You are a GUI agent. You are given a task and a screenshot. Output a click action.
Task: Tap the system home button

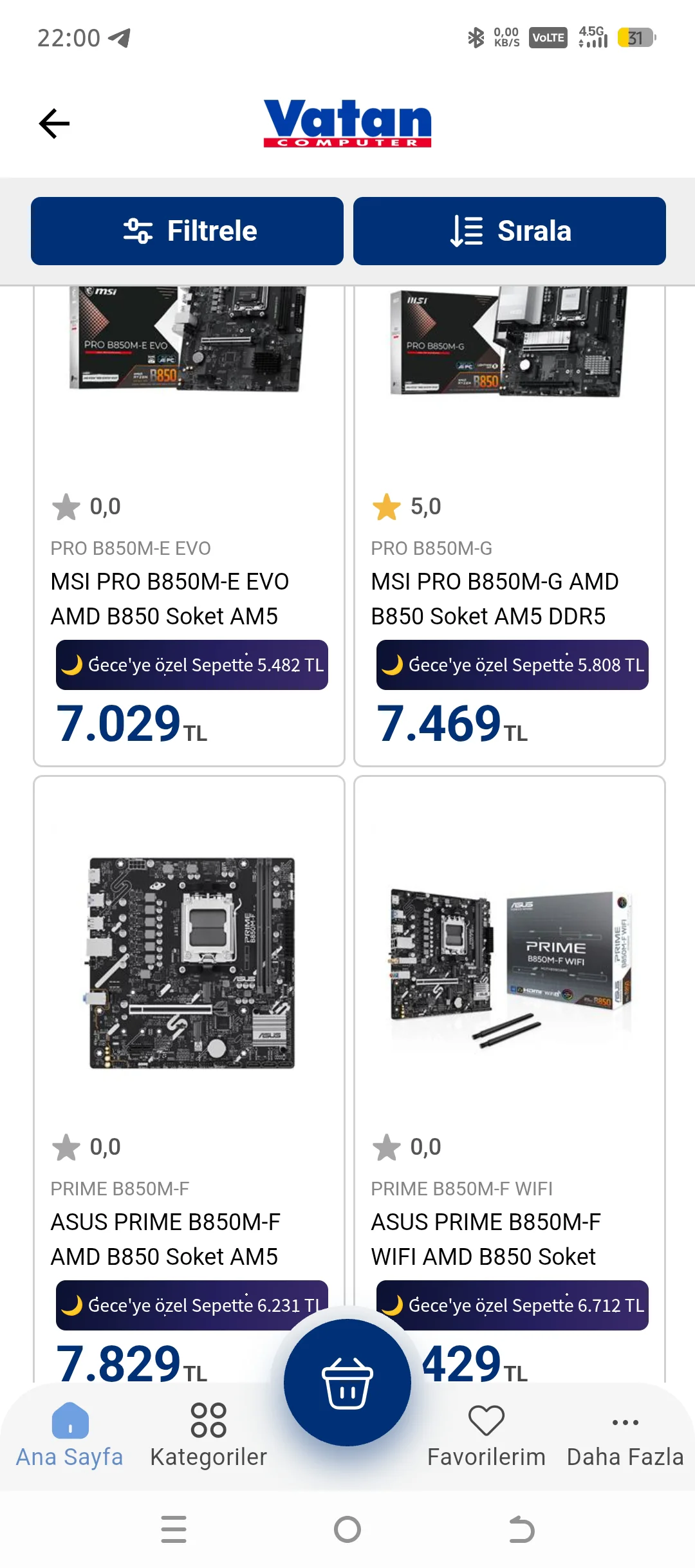[347, 1529]
